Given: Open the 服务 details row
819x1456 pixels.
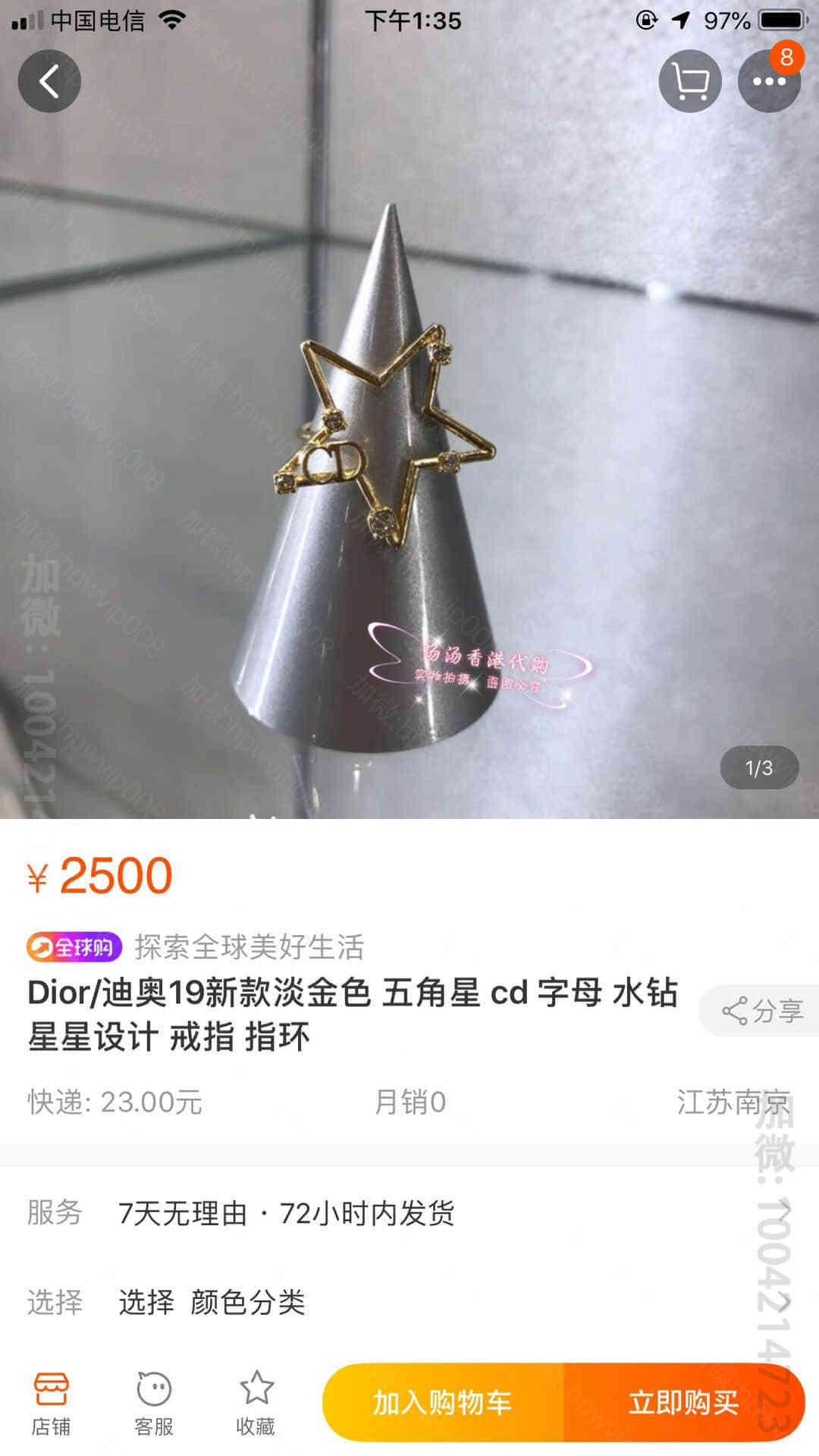Looking at the screenshot, I should coord(409,1213).
